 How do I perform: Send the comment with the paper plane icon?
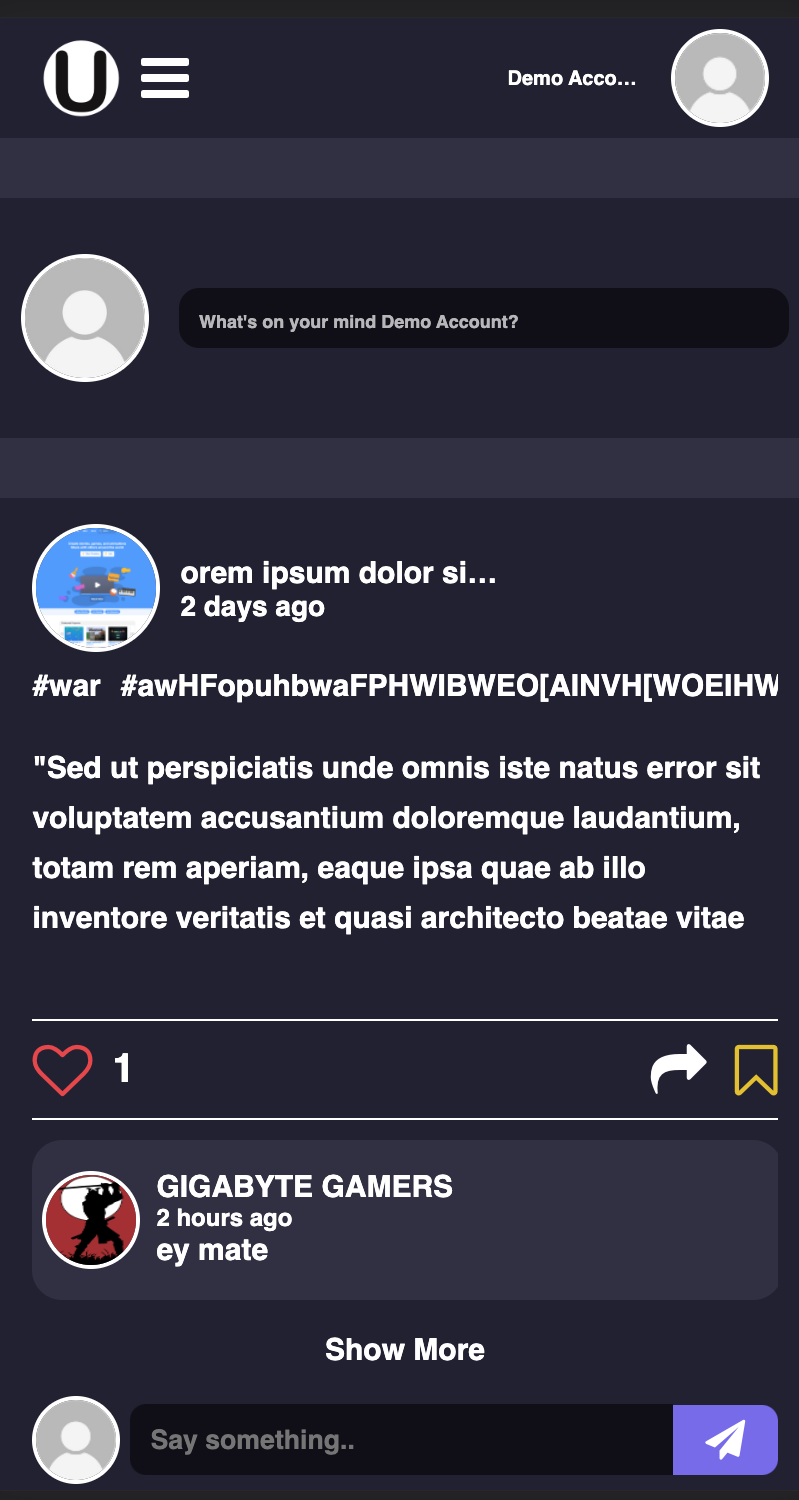(x=725, y=1439)
